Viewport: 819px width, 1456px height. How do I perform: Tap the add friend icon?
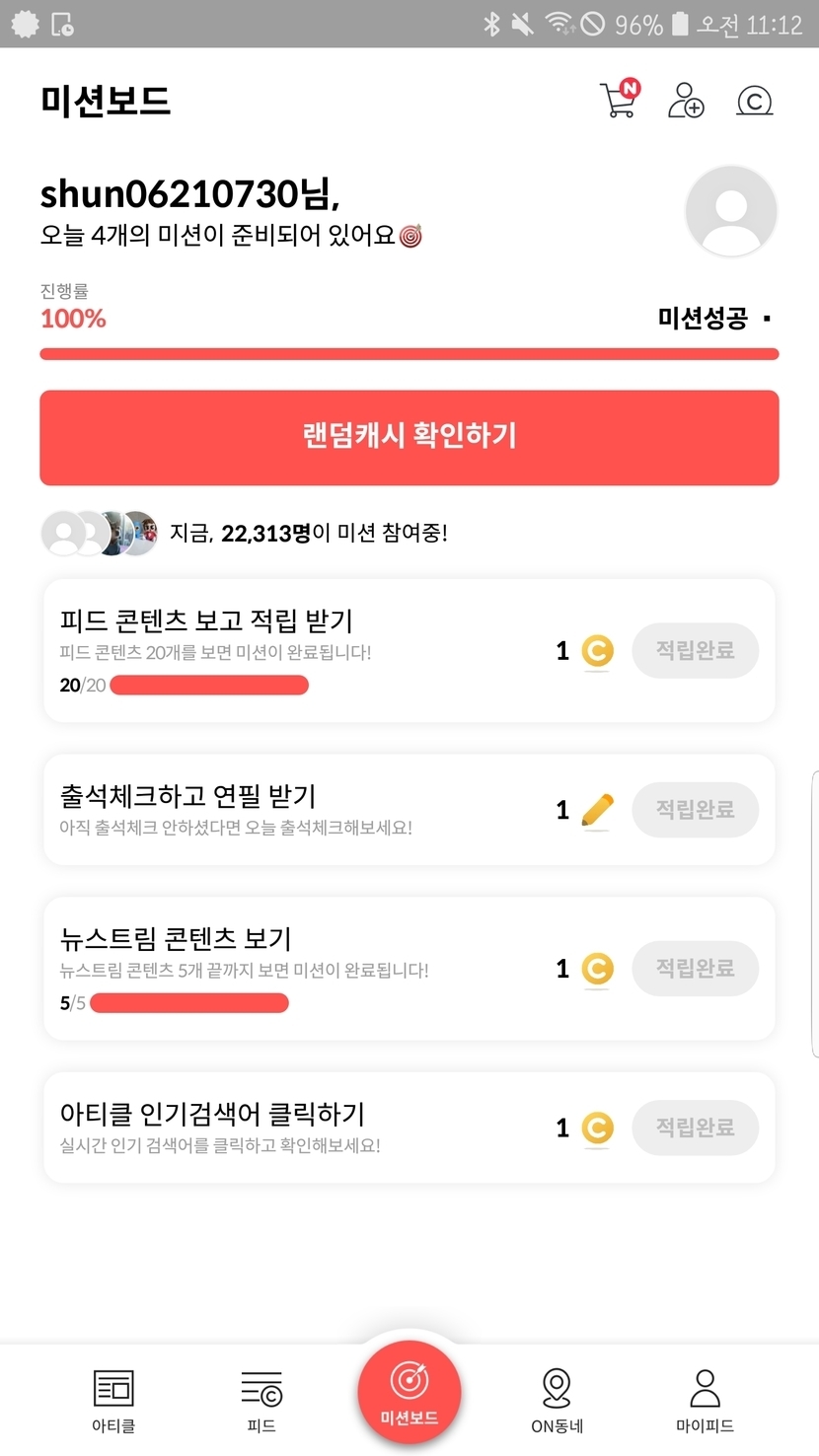point(686,100)
